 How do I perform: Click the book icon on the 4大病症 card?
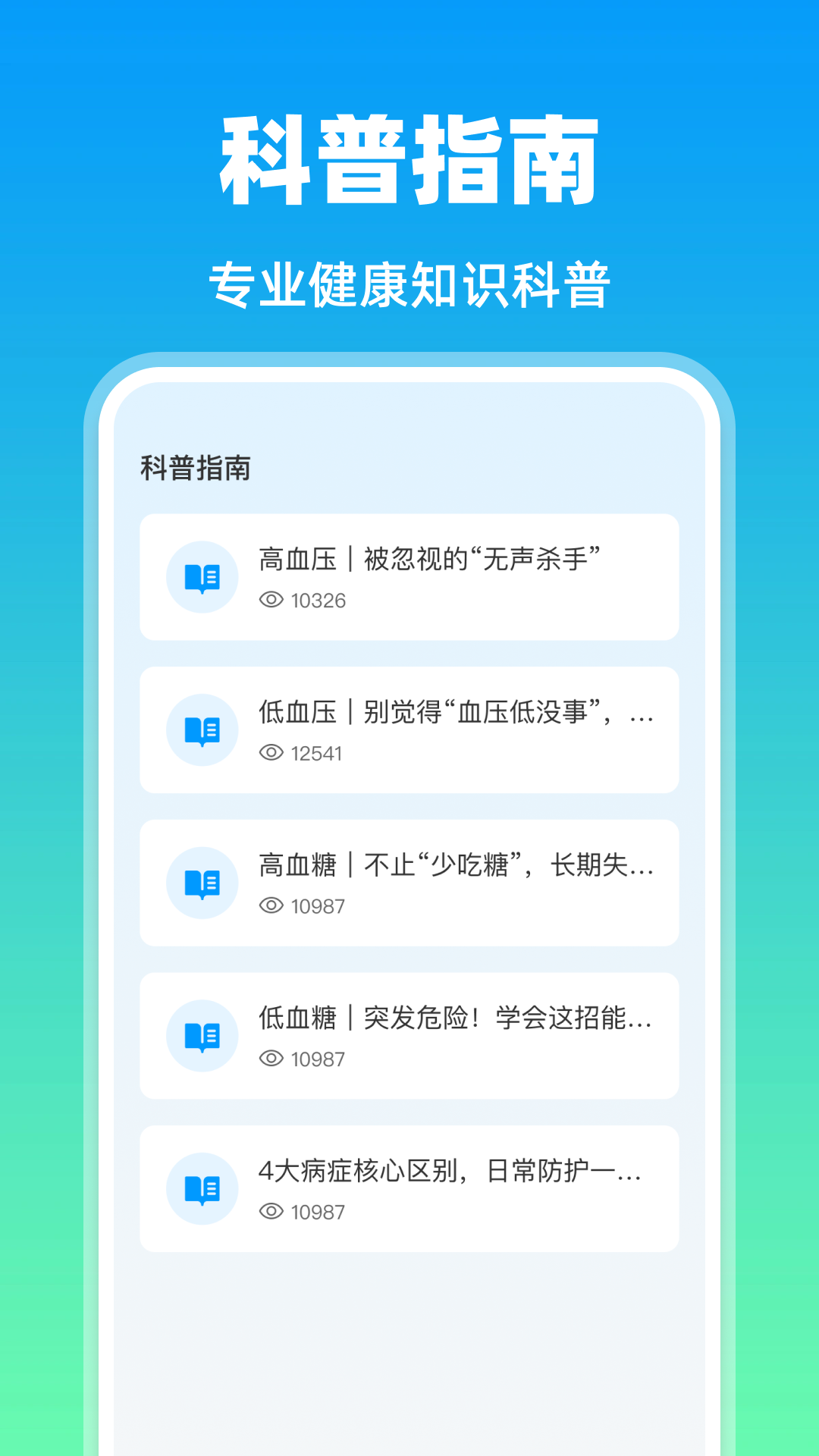tap(202, 1188)
